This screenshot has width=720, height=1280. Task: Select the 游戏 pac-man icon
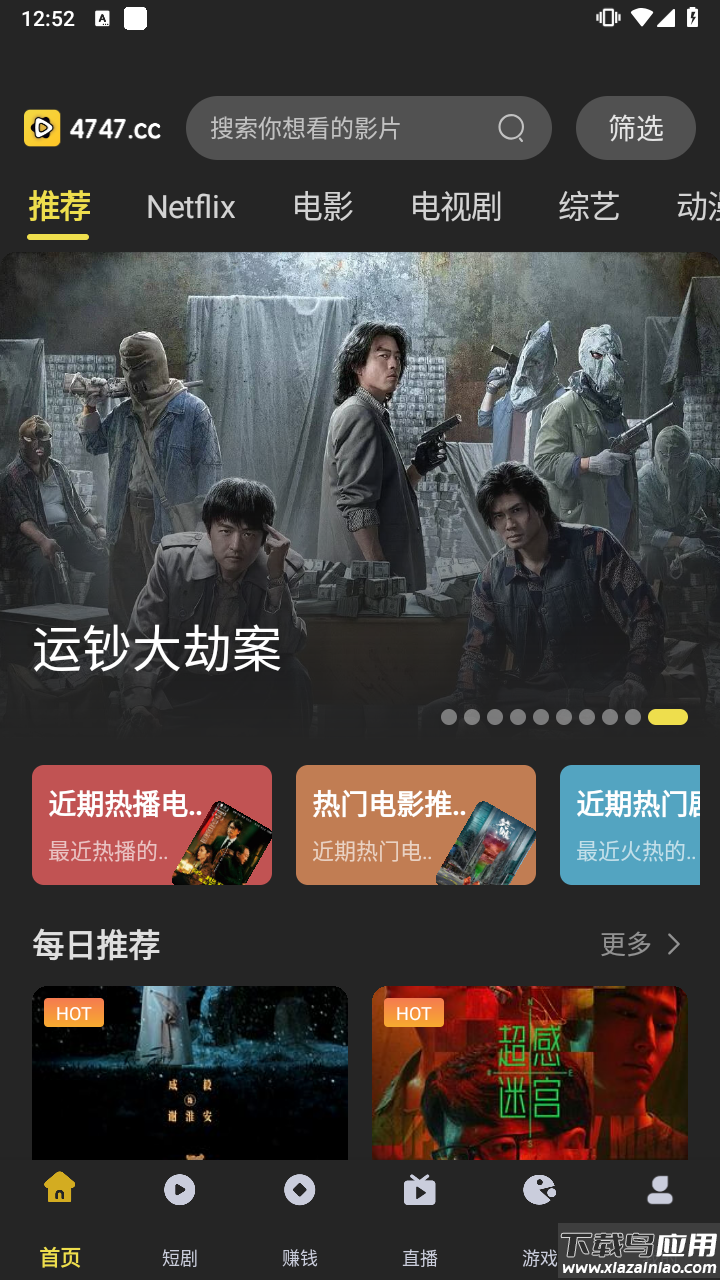click(x=539, y=1190)
